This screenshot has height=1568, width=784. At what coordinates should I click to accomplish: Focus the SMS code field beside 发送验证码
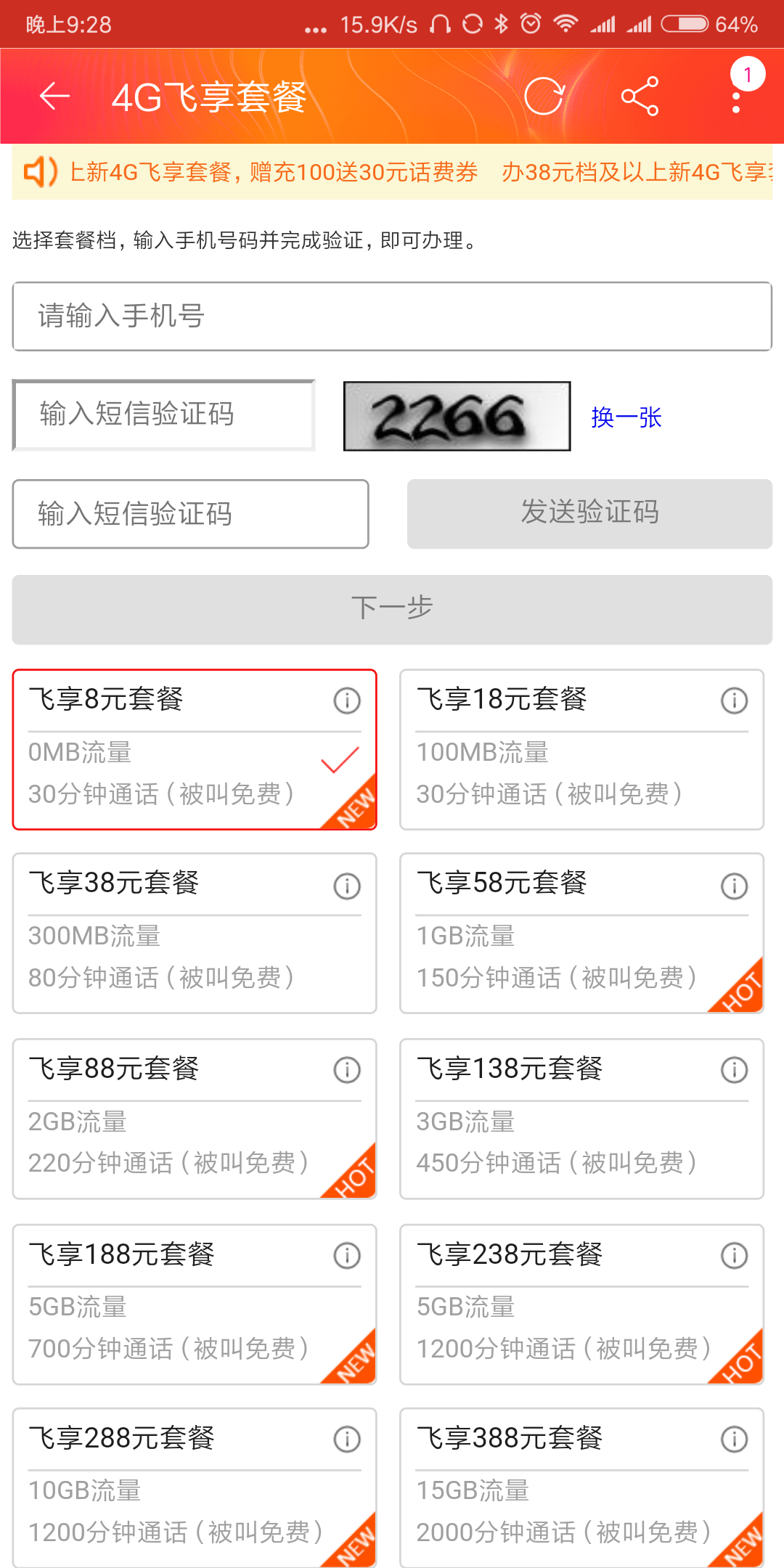click(x=190, y=514)
